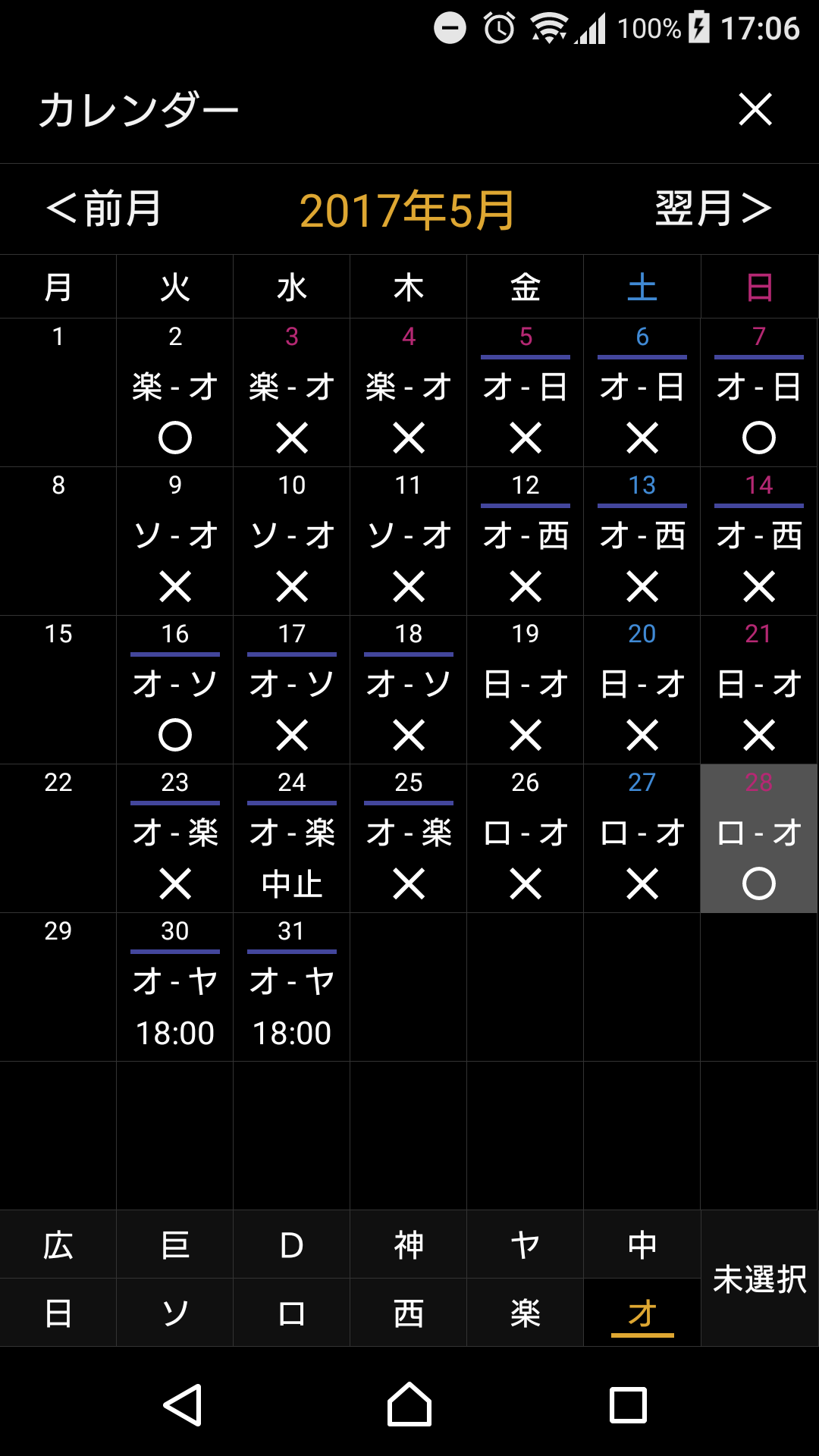Screen dimensions: 819x1456
Task: Open the May 30 オ-ヤ 18:00 game
Action: click(175, 987)
